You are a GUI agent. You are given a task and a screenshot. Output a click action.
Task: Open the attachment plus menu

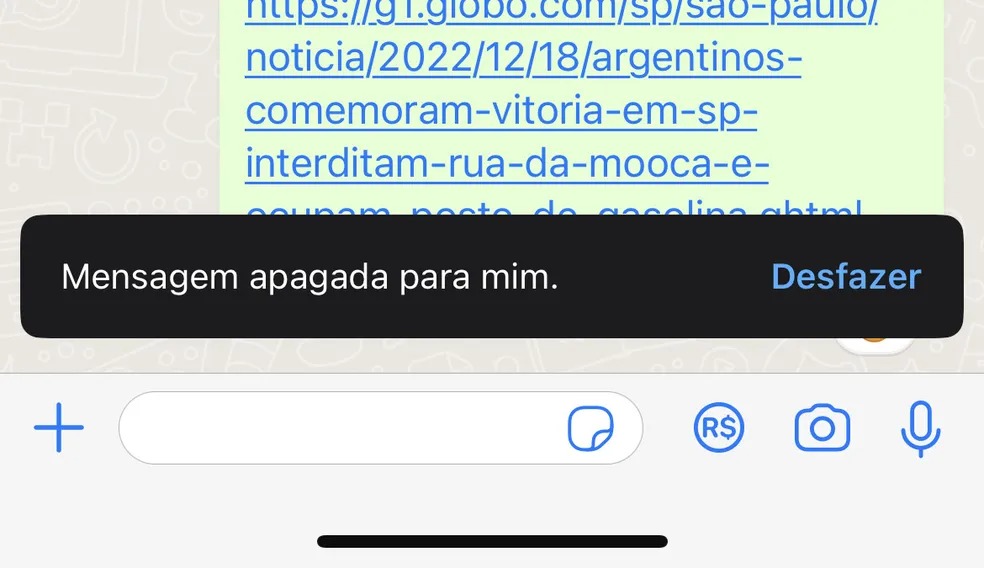click(59, 428)
